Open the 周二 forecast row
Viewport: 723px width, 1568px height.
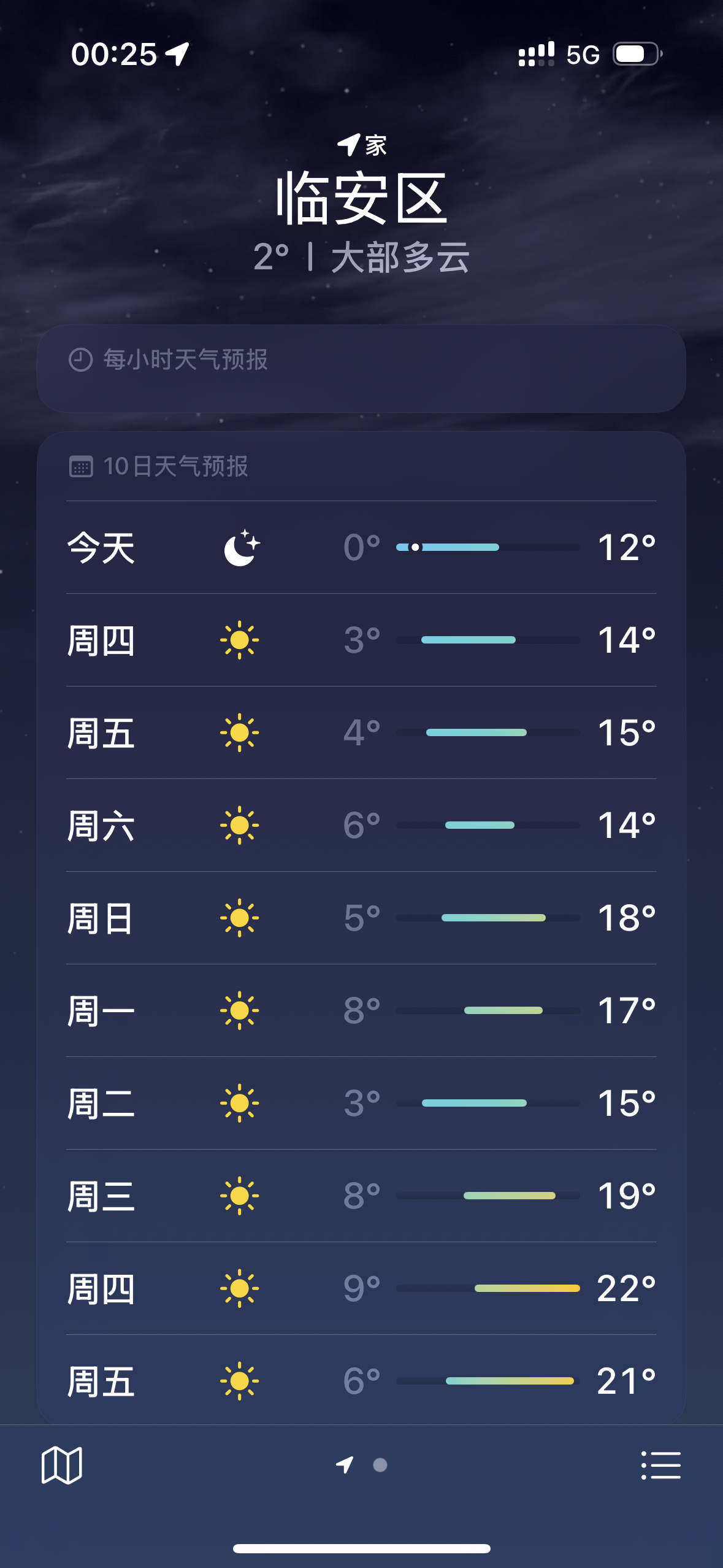pyautogui.click(x=361, y=1103)
